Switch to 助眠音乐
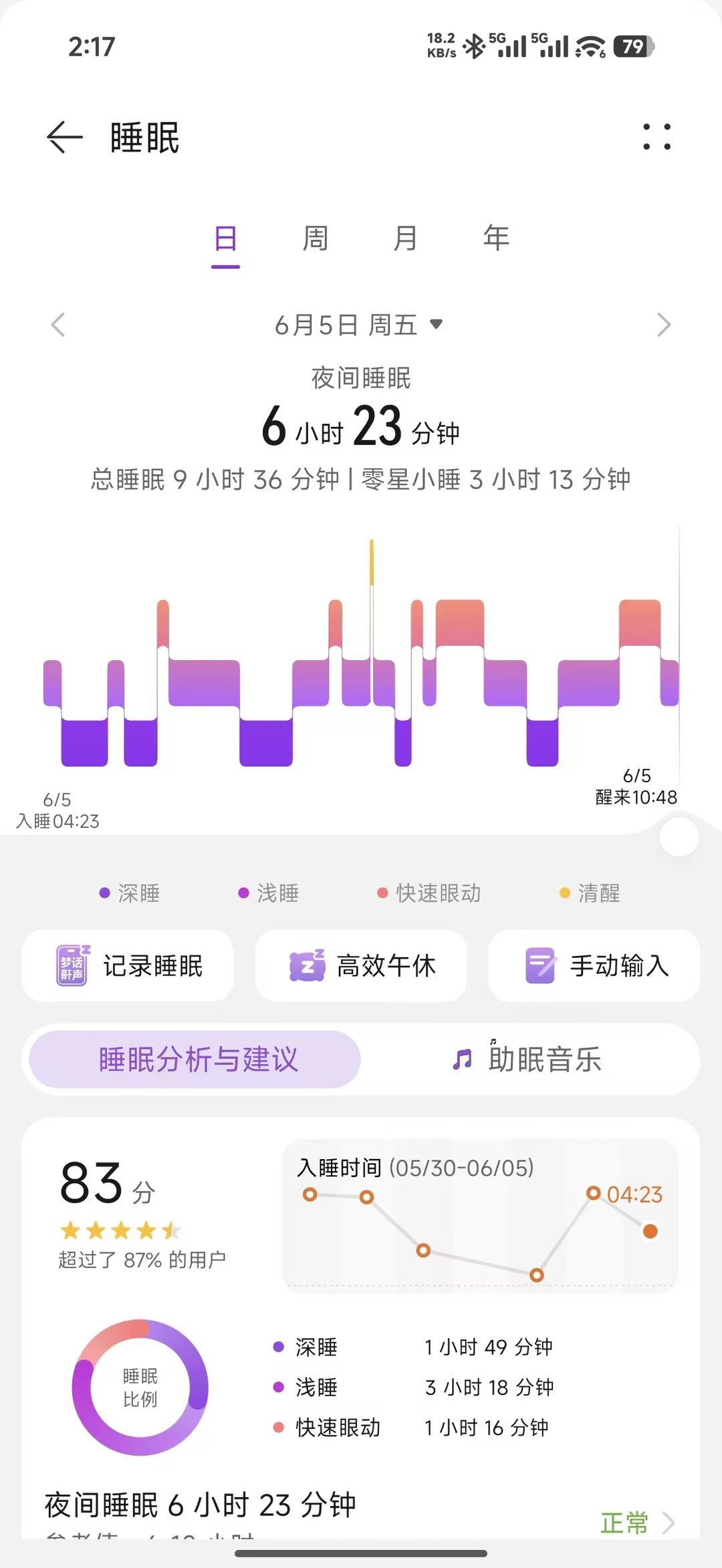Screen dimensions: 722x1568 pyautogui.click(x=528, y=1059)
